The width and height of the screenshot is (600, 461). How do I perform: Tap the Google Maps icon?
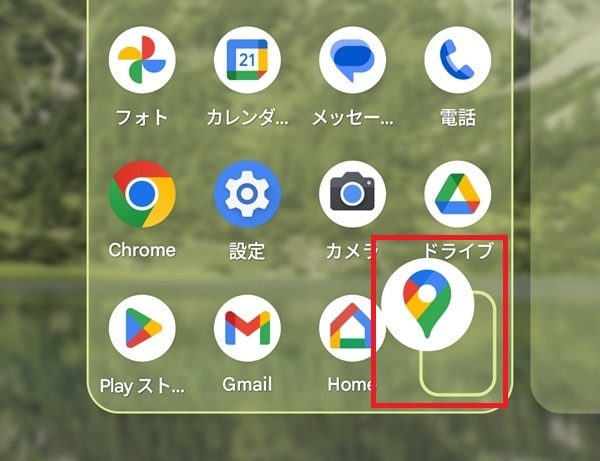click(427, 301)
